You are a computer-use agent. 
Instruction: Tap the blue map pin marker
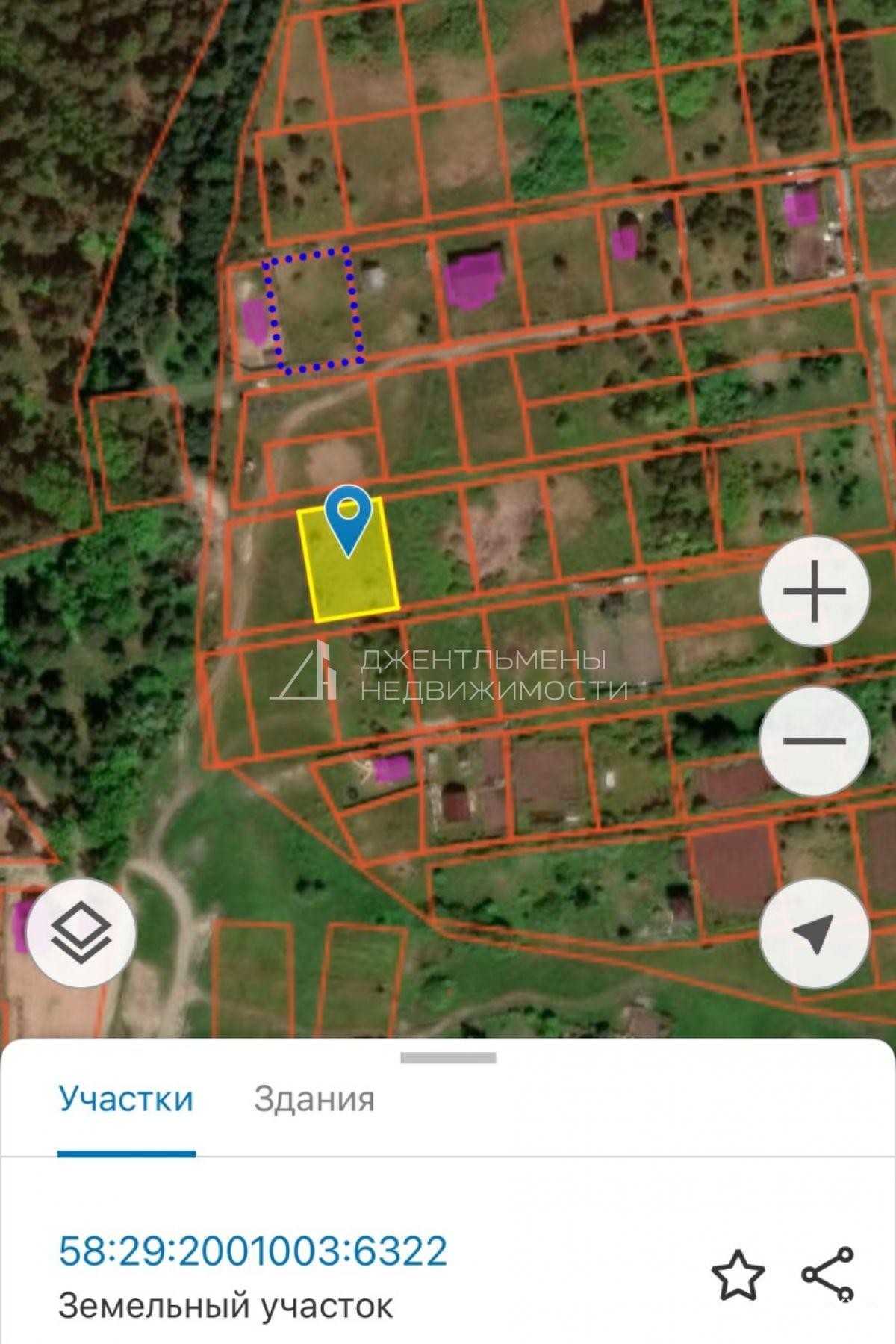tap(348, 517)
